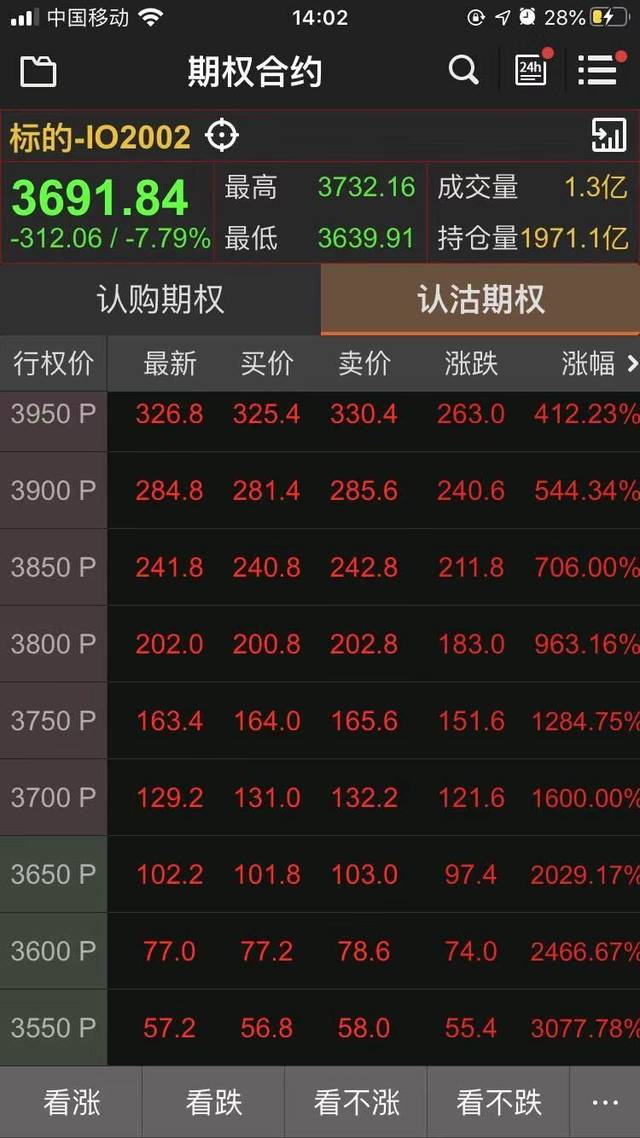Select the 认沽期权 tab
The image size is (640, 1138).
click(480, 299)
